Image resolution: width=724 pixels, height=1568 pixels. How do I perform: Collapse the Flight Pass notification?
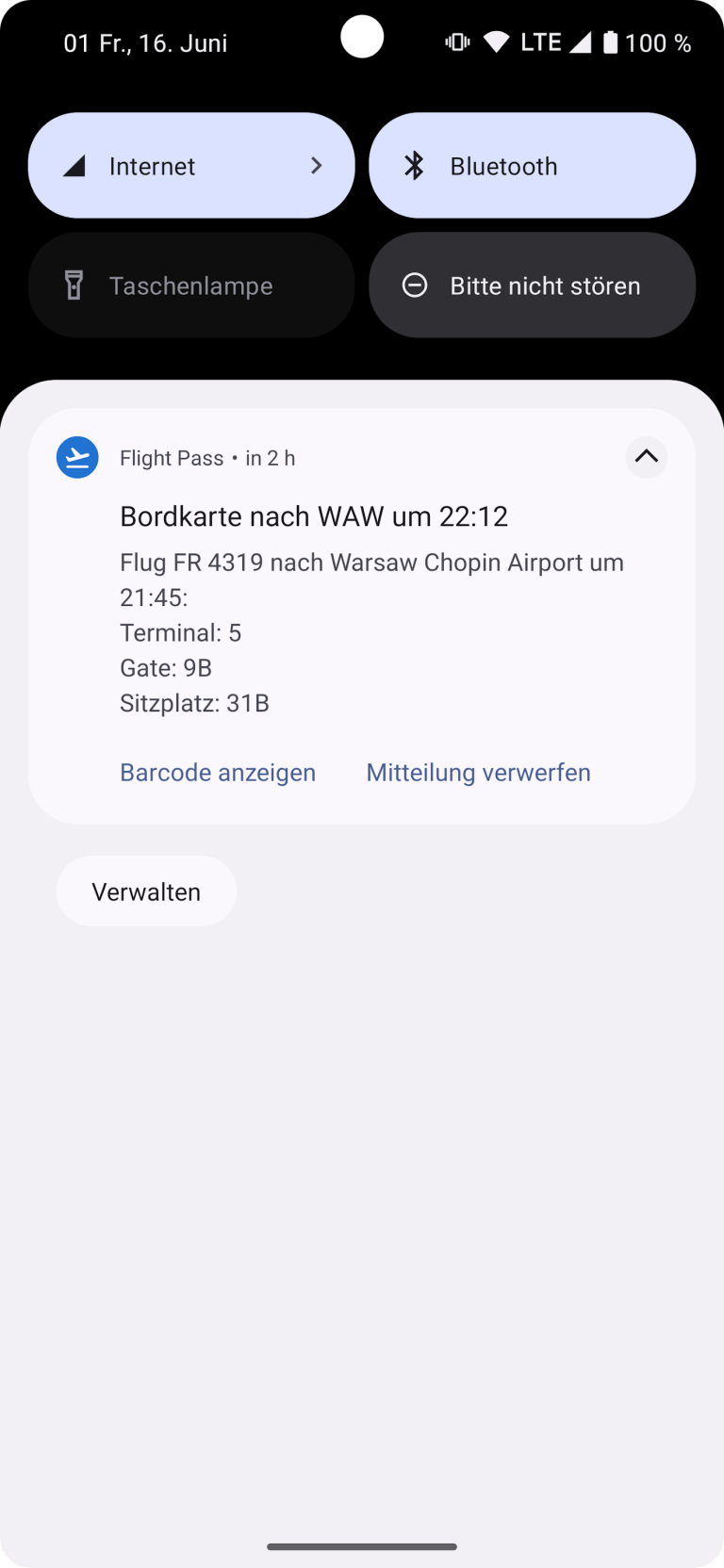tap(647, 457)
